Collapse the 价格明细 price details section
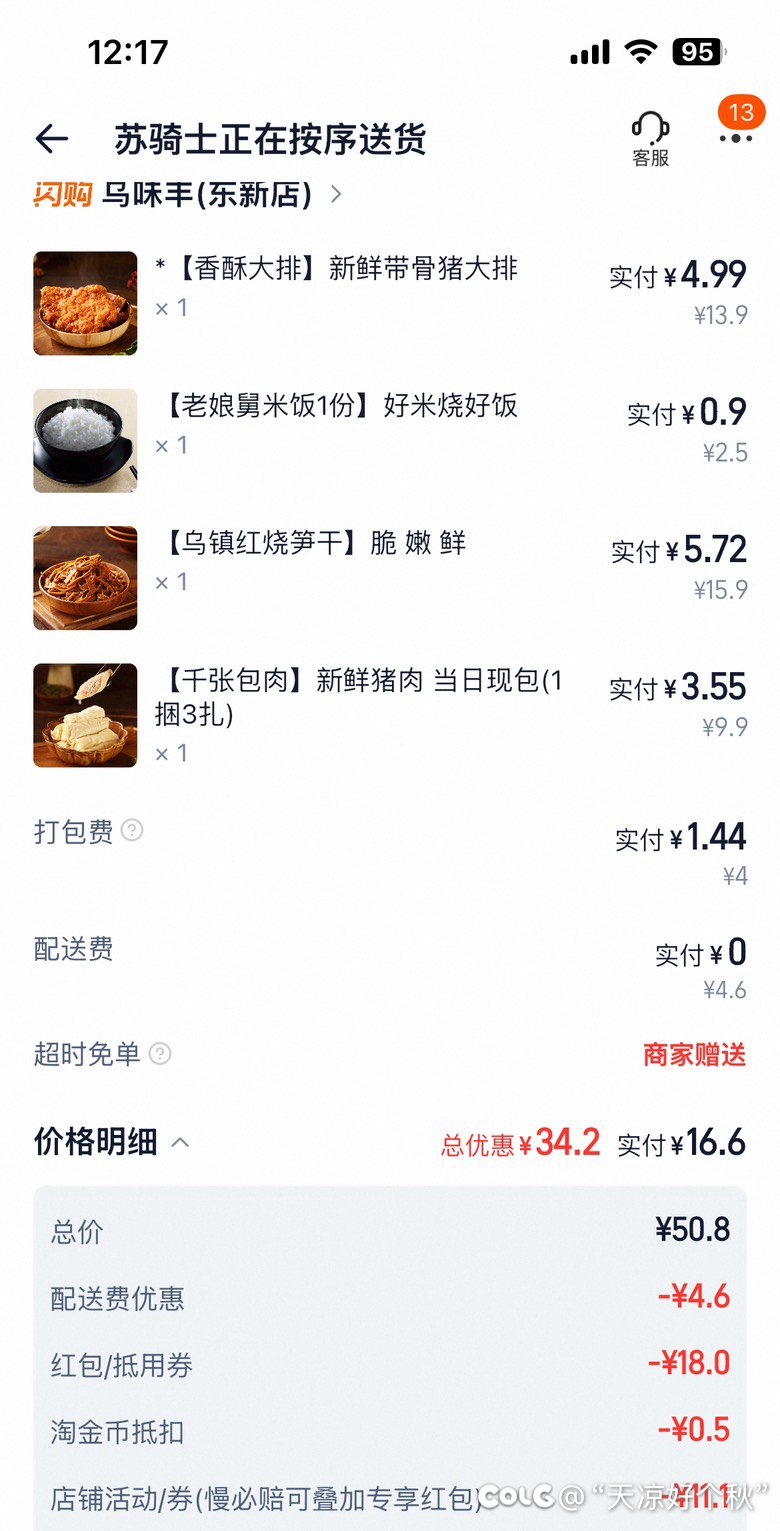 point(180,1141)
